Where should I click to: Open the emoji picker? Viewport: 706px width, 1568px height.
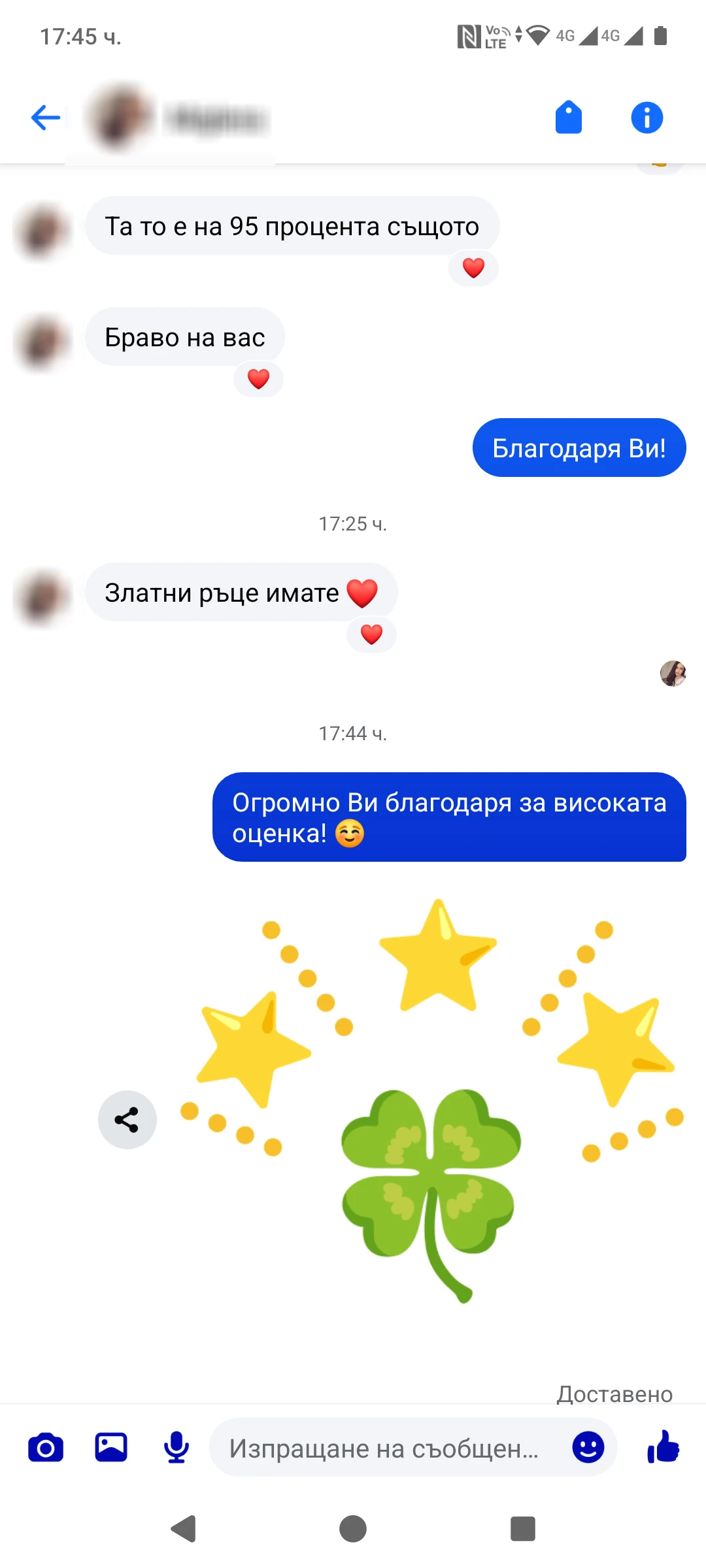click(x=588, y=1447)
